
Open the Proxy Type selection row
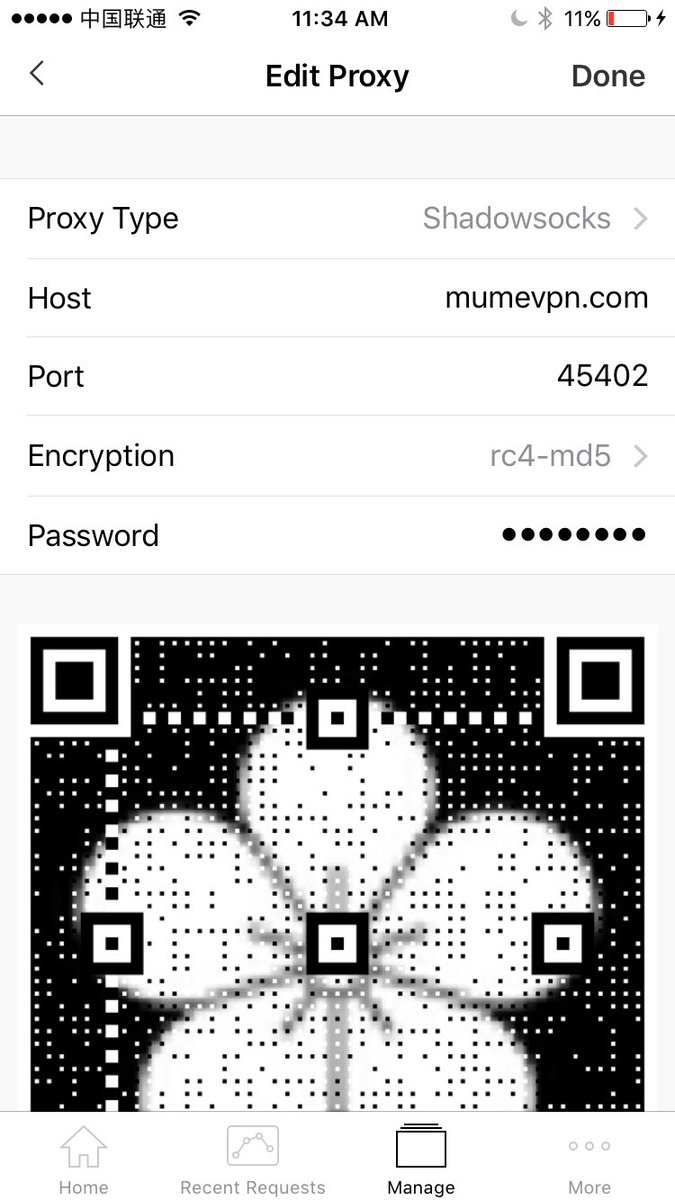(x=337, y=219)
